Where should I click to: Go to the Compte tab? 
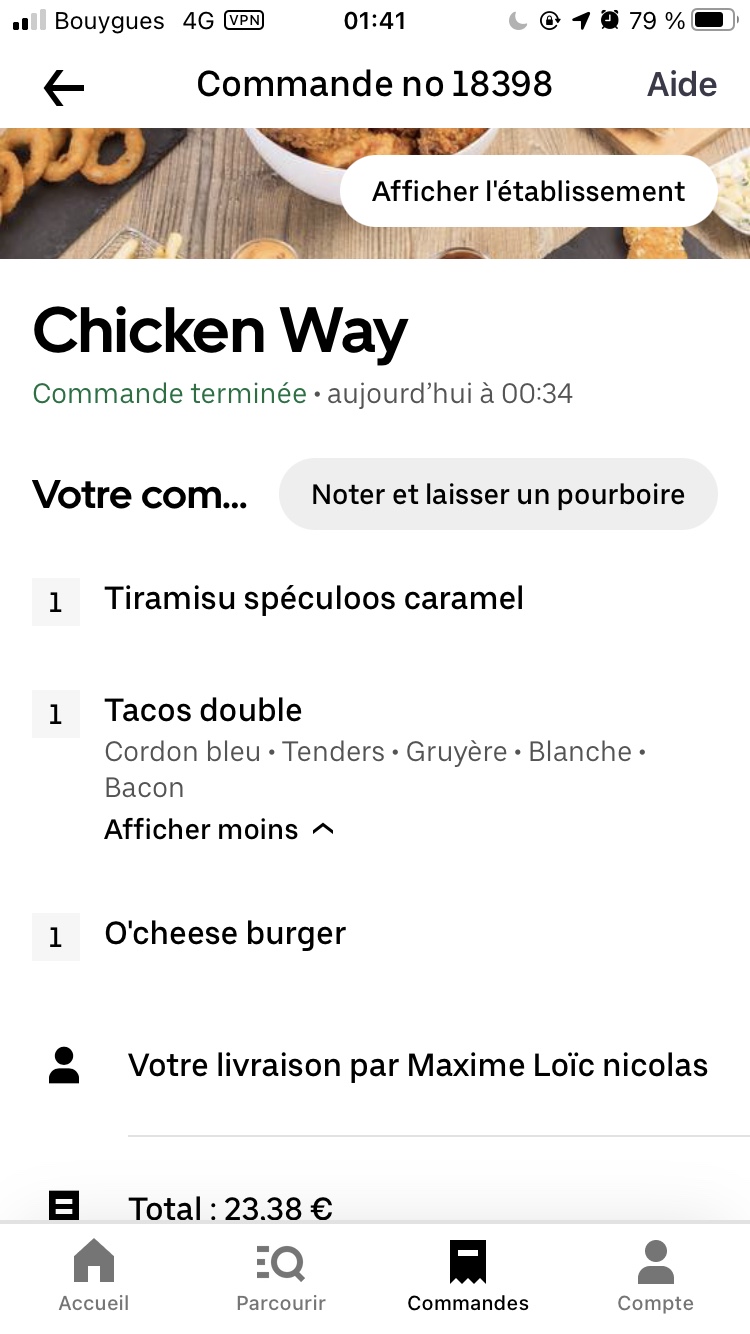[655, 1276]
